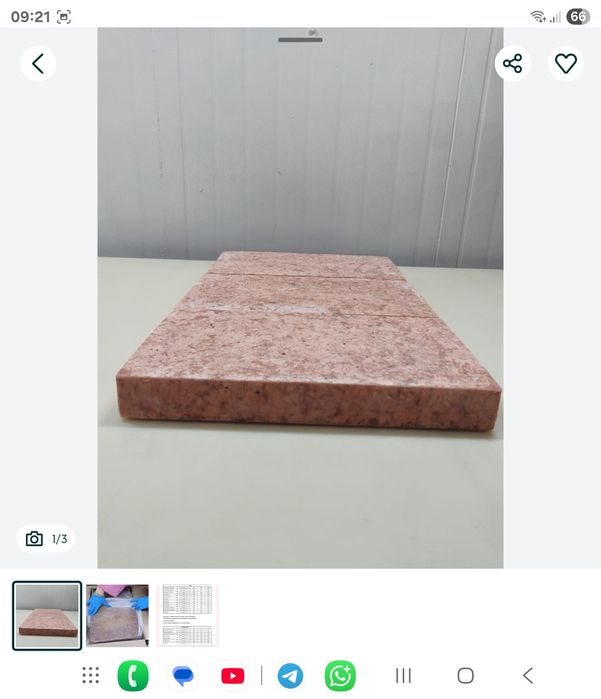
Task: Launch YouTube from the taskbar
Action: tap(232, 676)
